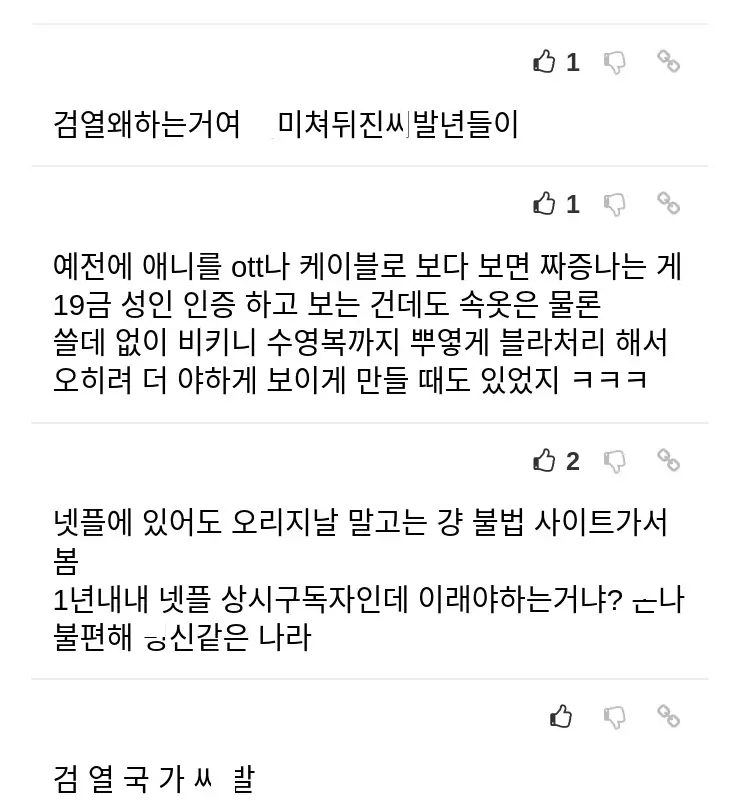Like the comment starting with 검열왜하는거여

point(545,62)
